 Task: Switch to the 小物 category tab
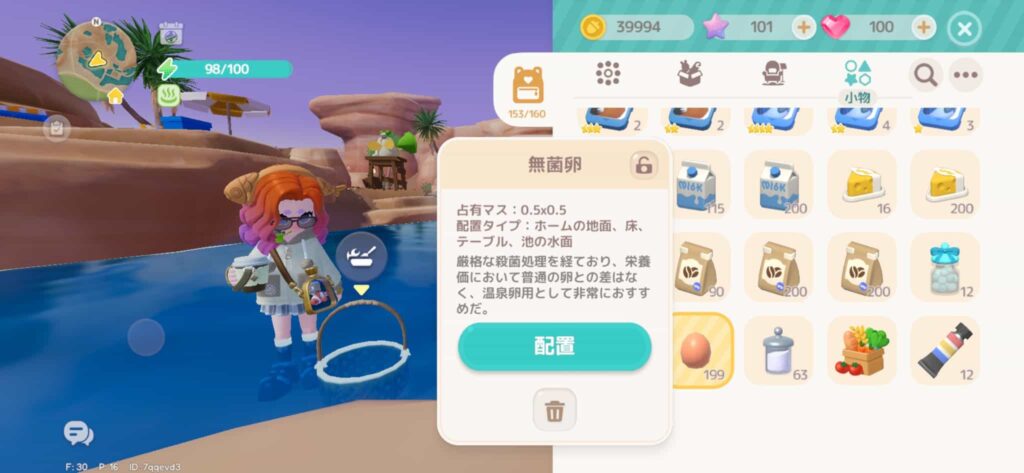[857, 77]
